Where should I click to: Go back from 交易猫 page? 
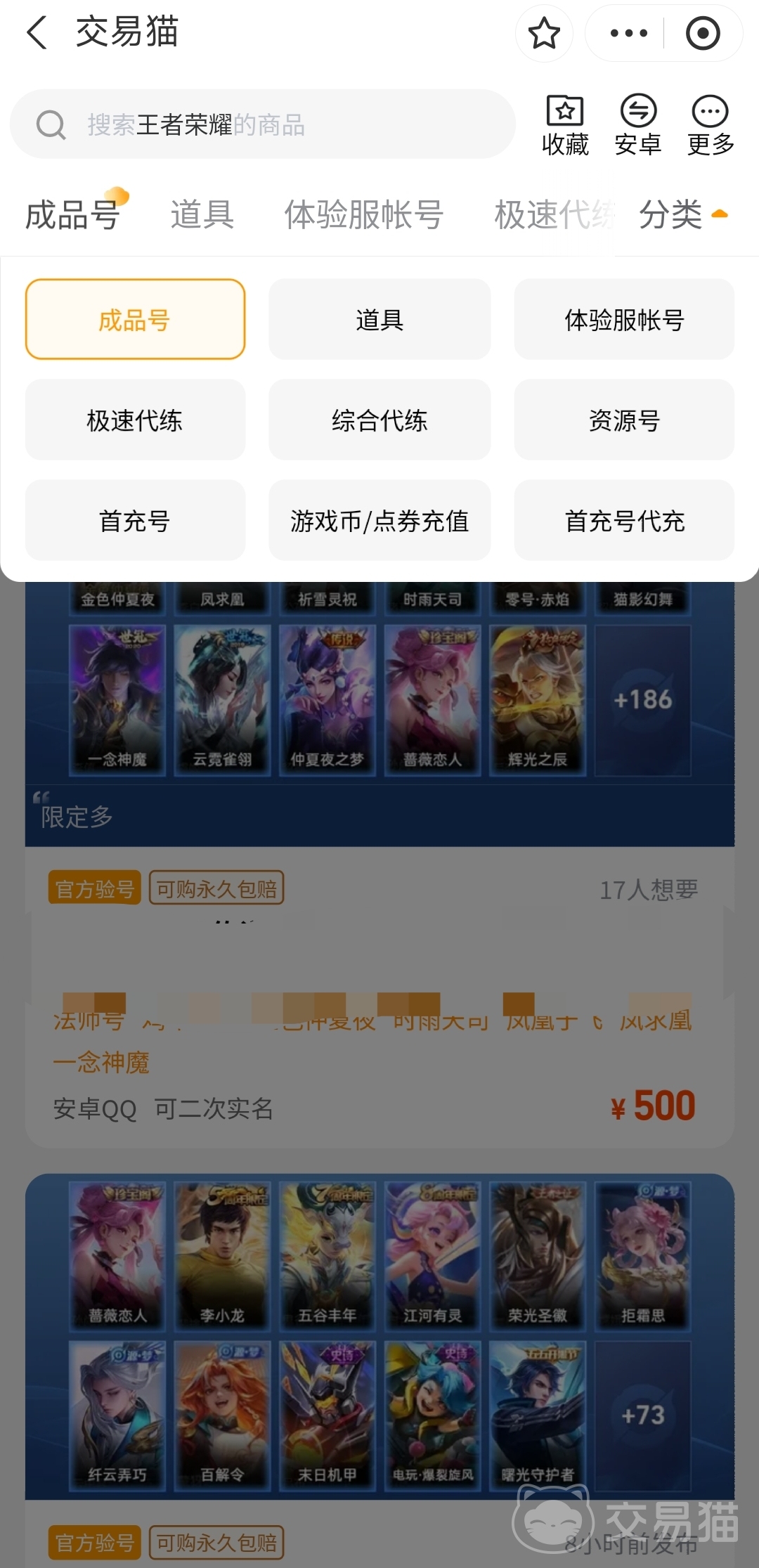pyautogui.click(x=37, y=33)
